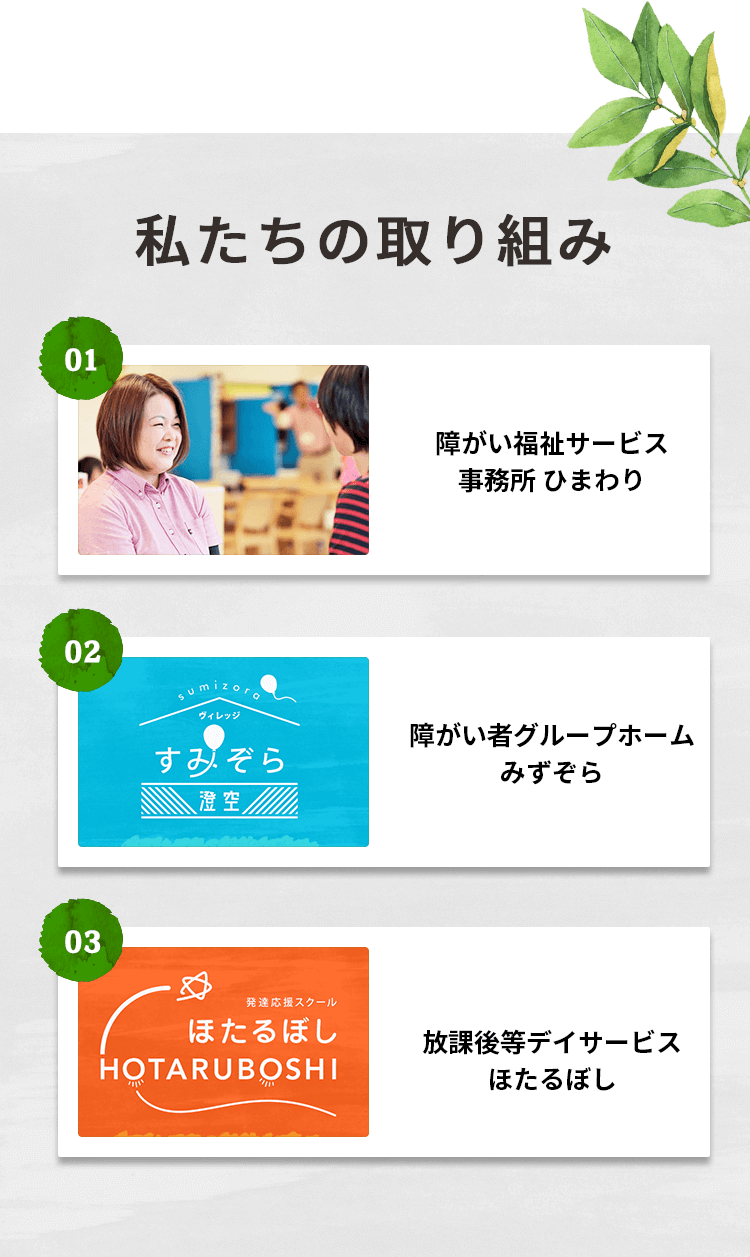
Task: Open the 障がい福祉サービス事務所 ひまわり card
Action: click(384, 460)
